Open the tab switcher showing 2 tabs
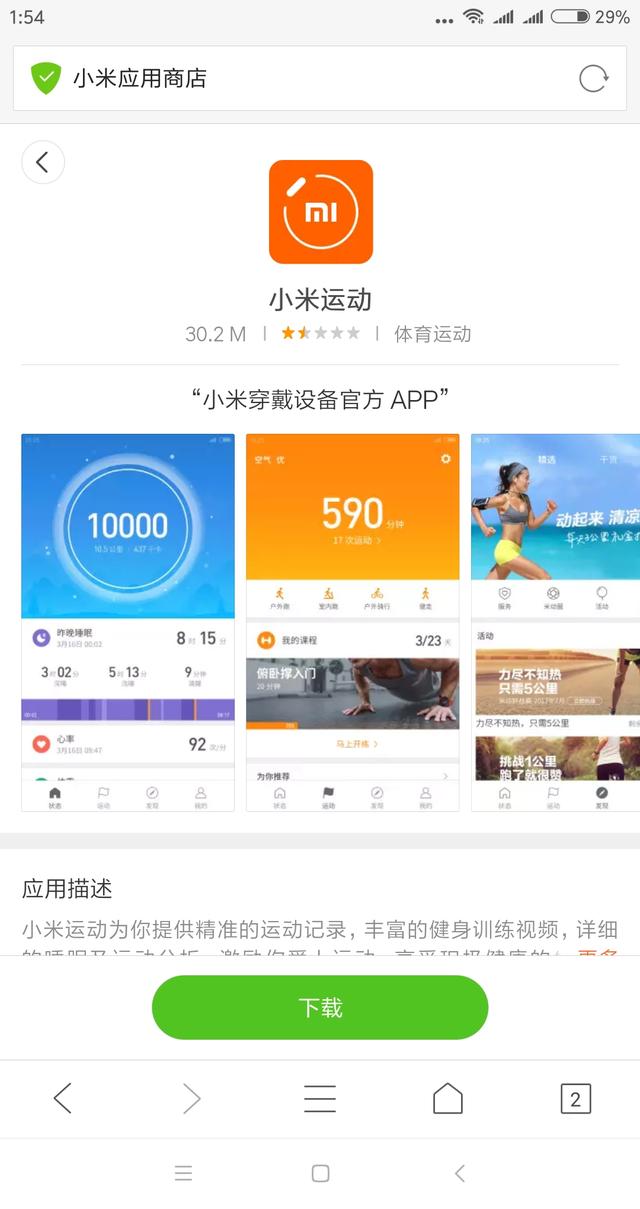This screenshot has height=1209, width=640. 575,1099
